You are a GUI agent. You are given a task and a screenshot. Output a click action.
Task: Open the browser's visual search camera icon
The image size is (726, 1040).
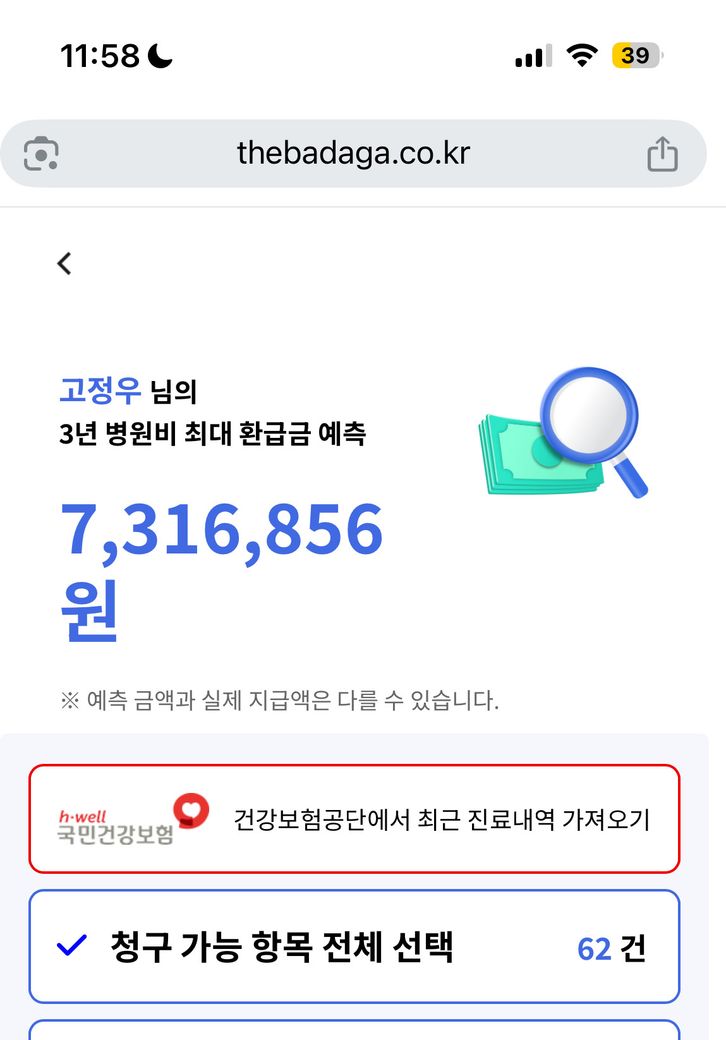(x=42, y=154)
